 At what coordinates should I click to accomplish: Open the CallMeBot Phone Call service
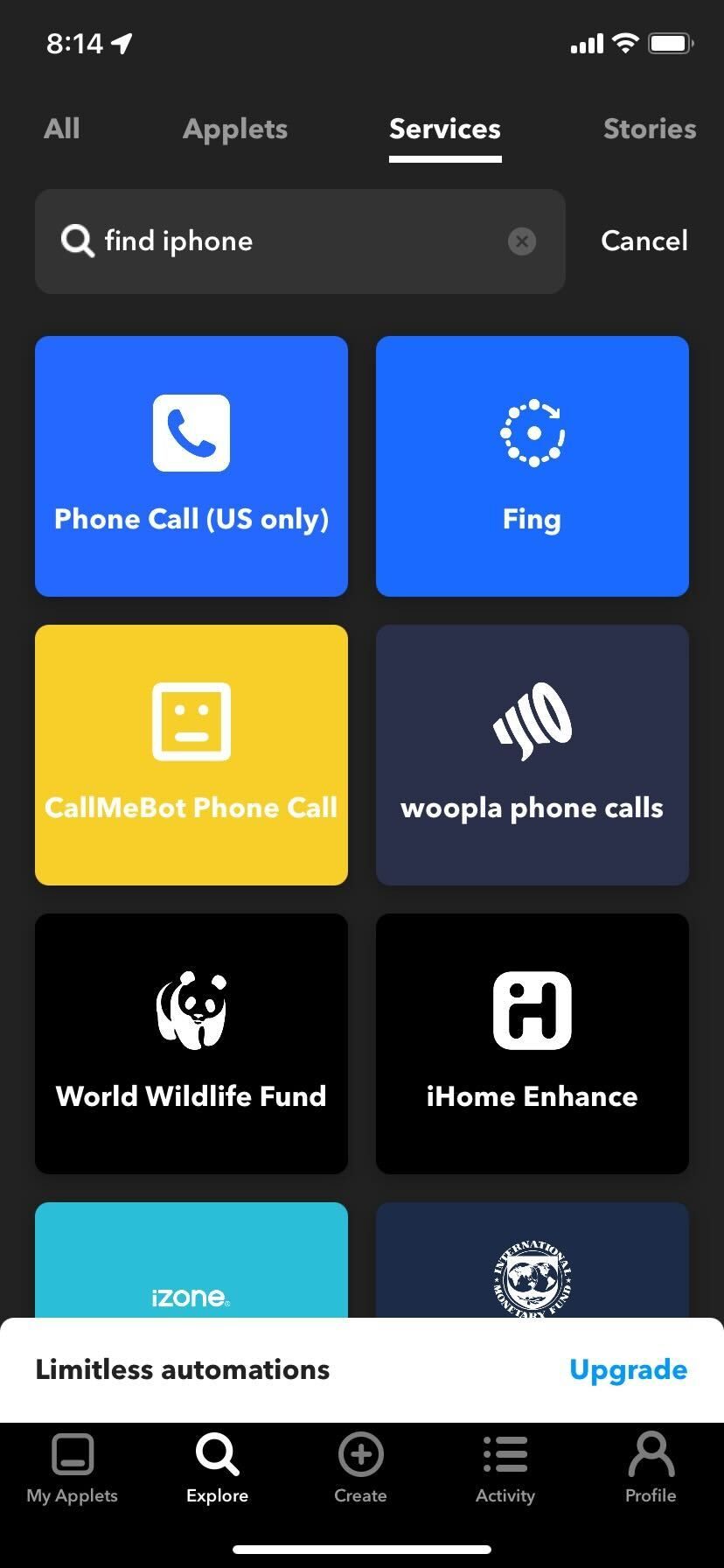[x=191, y=753]
